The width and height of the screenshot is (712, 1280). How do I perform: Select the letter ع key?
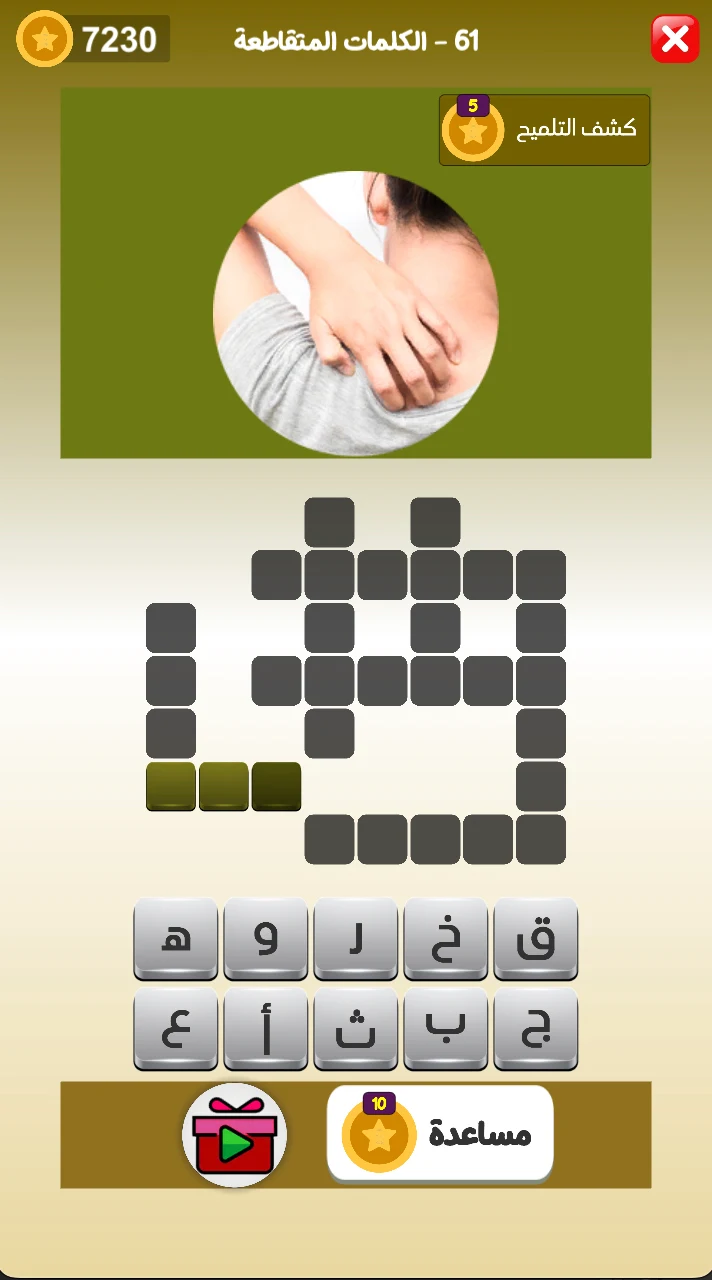click(176, 1028)
